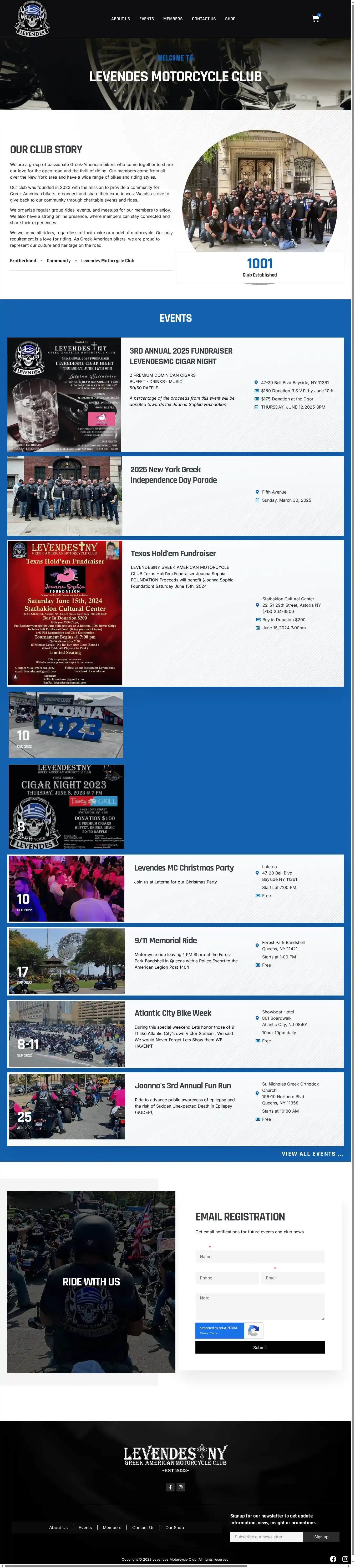Open 9/11 Memorial Ride event
This screenshot has height=1568, width=355.
[x=166, y=941]
